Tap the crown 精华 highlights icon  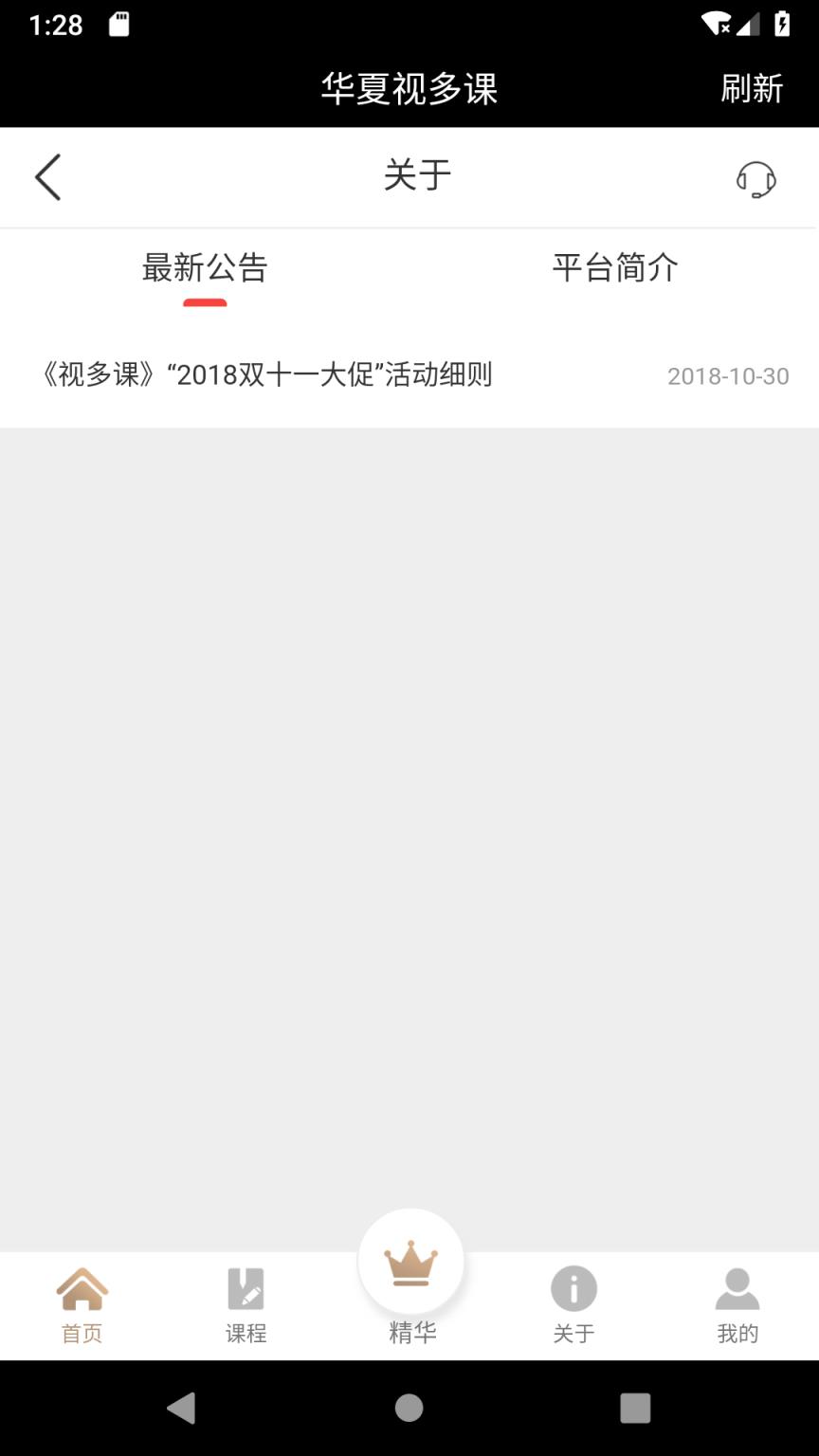click(409, 1261)
